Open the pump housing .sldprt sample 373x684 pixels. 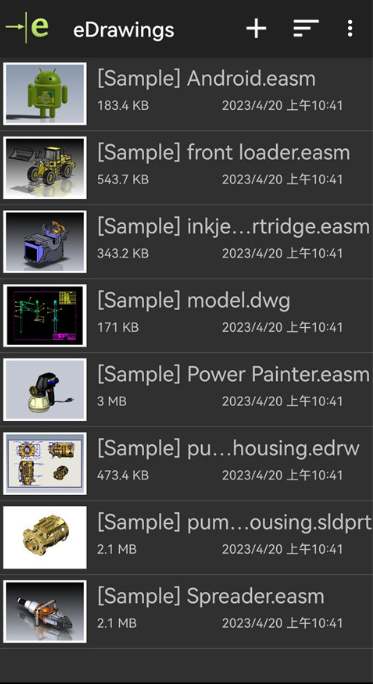point(186,537)
